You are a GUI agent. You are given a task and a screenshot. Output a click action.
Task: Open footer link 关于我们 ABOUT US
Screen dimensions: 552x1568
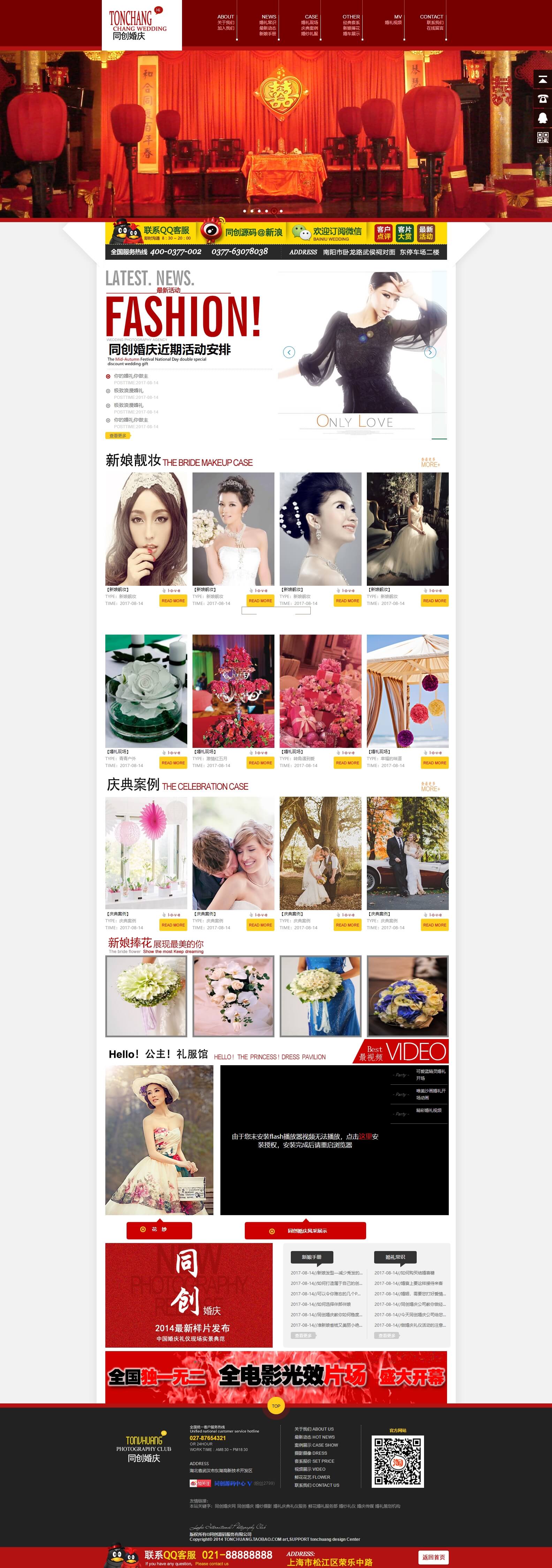tap(313, 1429)
